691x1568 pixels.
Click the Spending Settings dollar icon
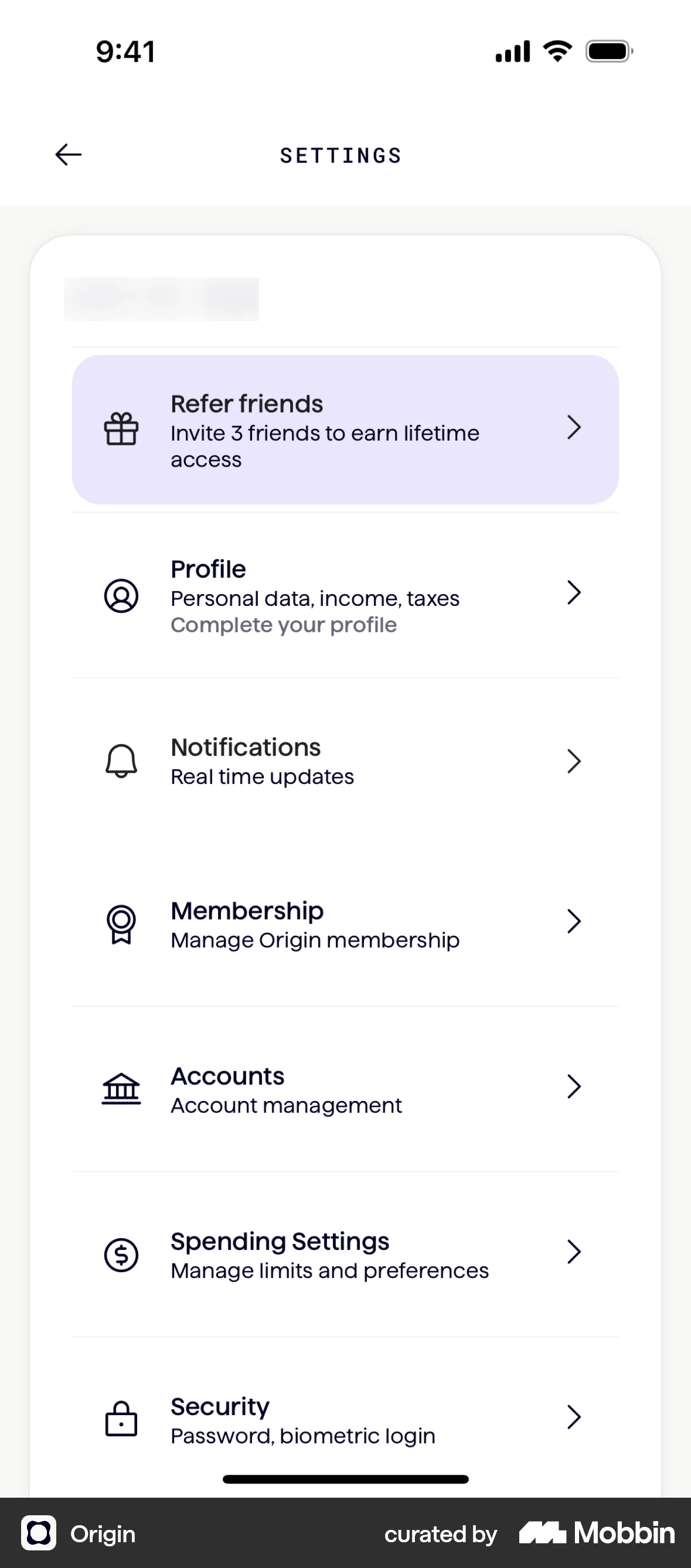pyautogui.click(x=121, y=1254)
